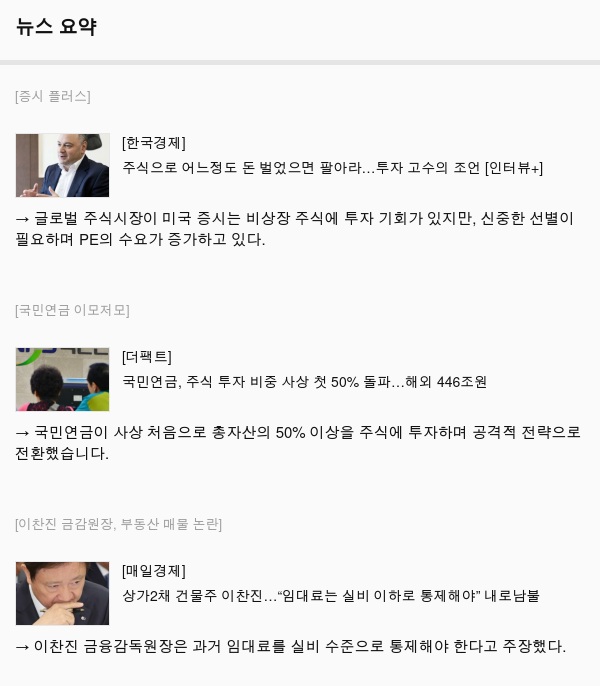Image resolution: width=600 pixels, height=686 pixels.
Task: Open the 한국경제 article on investment master advice
Action: tap(332, 168)
